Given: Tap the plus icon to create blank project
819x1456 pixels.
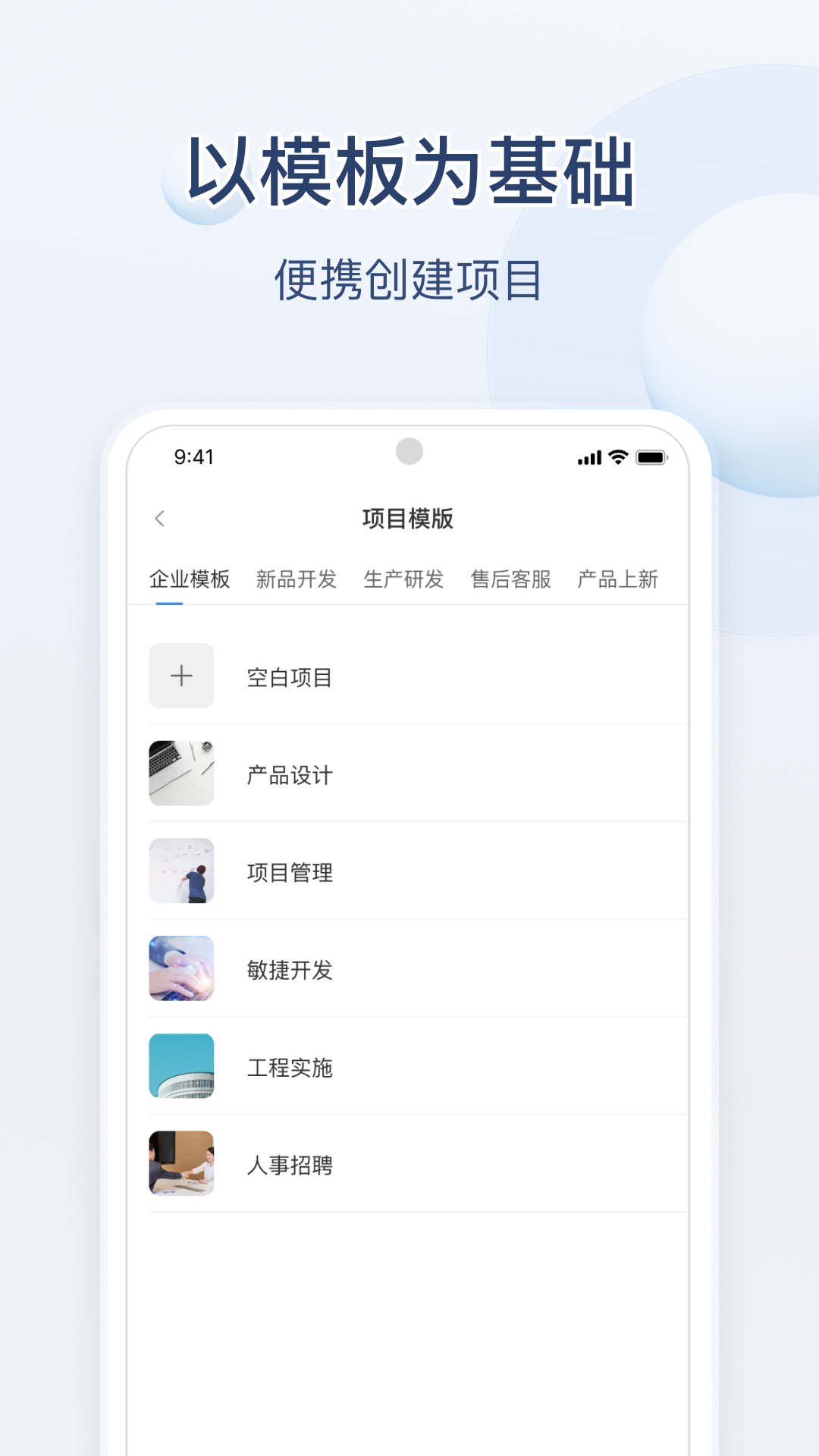Looking at the screenshot, I should tap(181, 676).
